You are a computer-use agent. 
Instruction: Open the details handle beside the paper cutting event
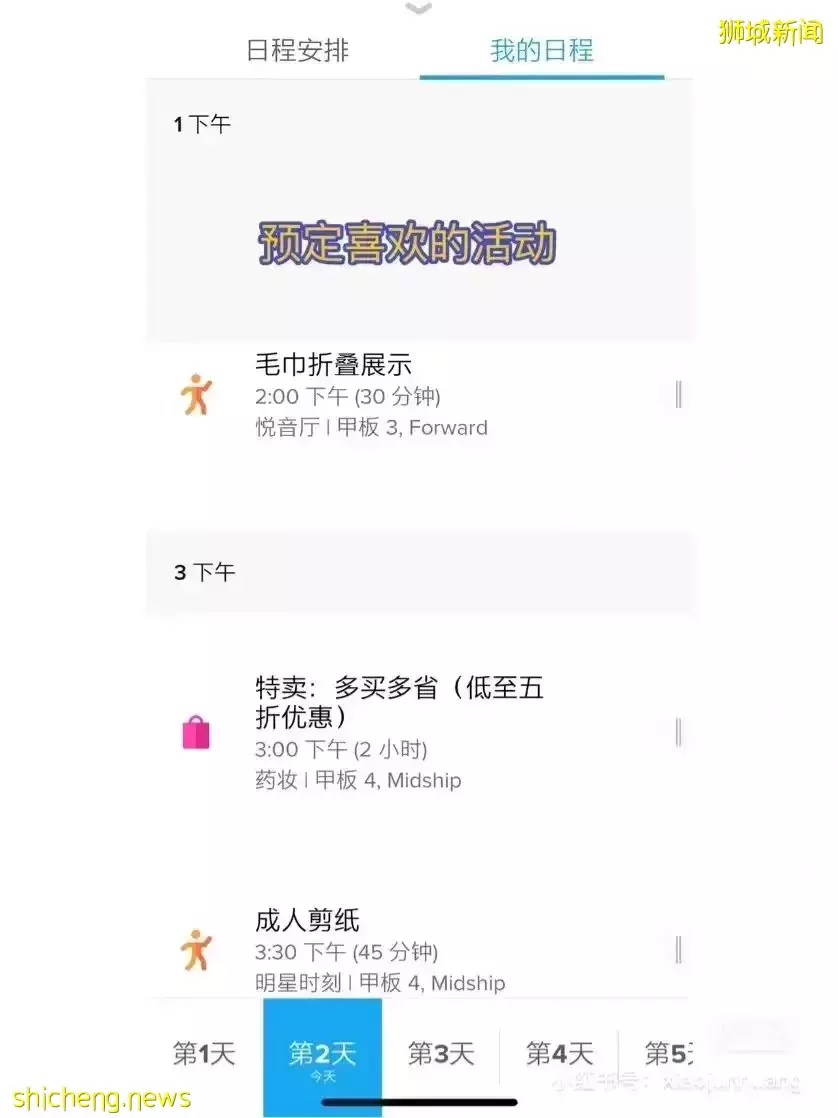click(x=679, y=945)
